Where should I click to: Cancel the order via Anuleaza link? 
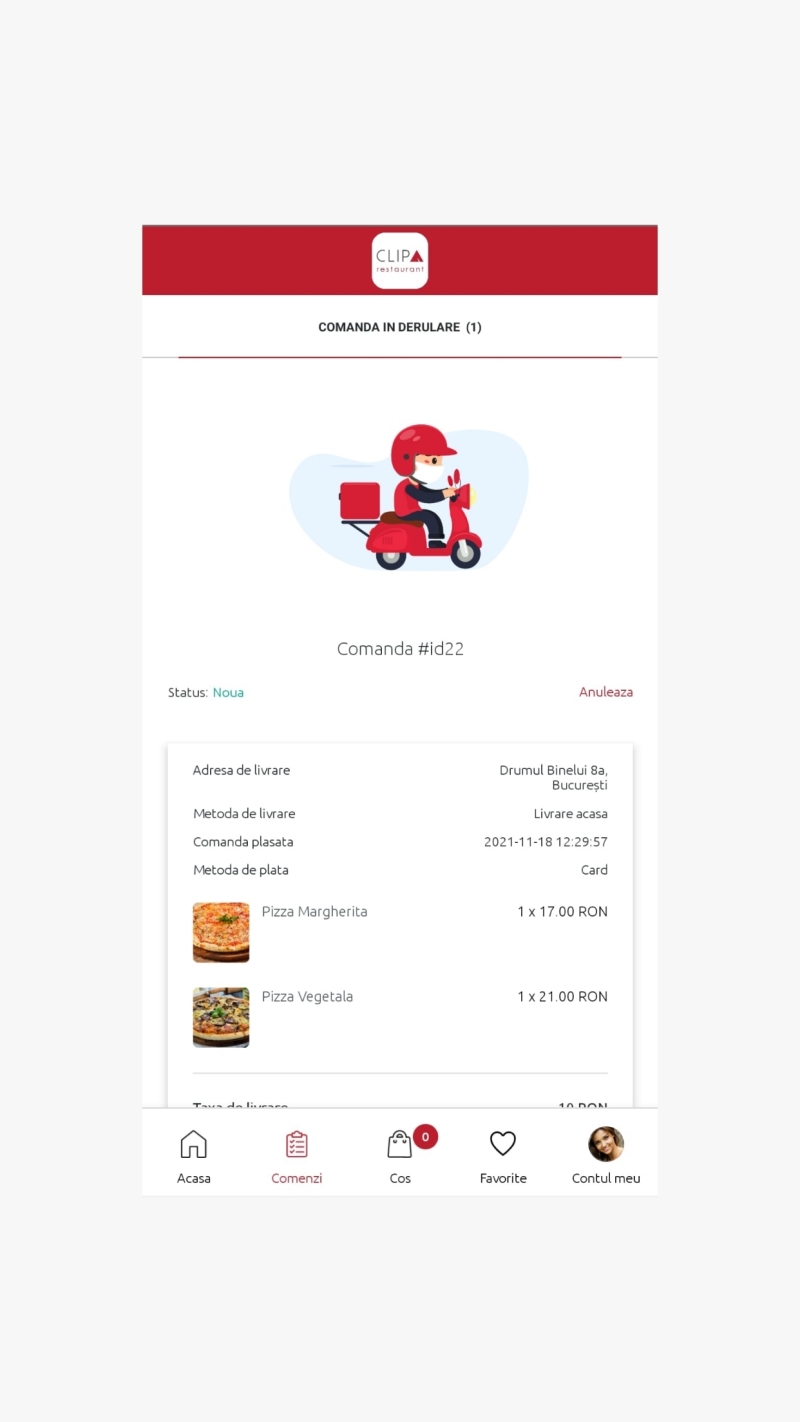pyautogui.click(x=606, y=691)
